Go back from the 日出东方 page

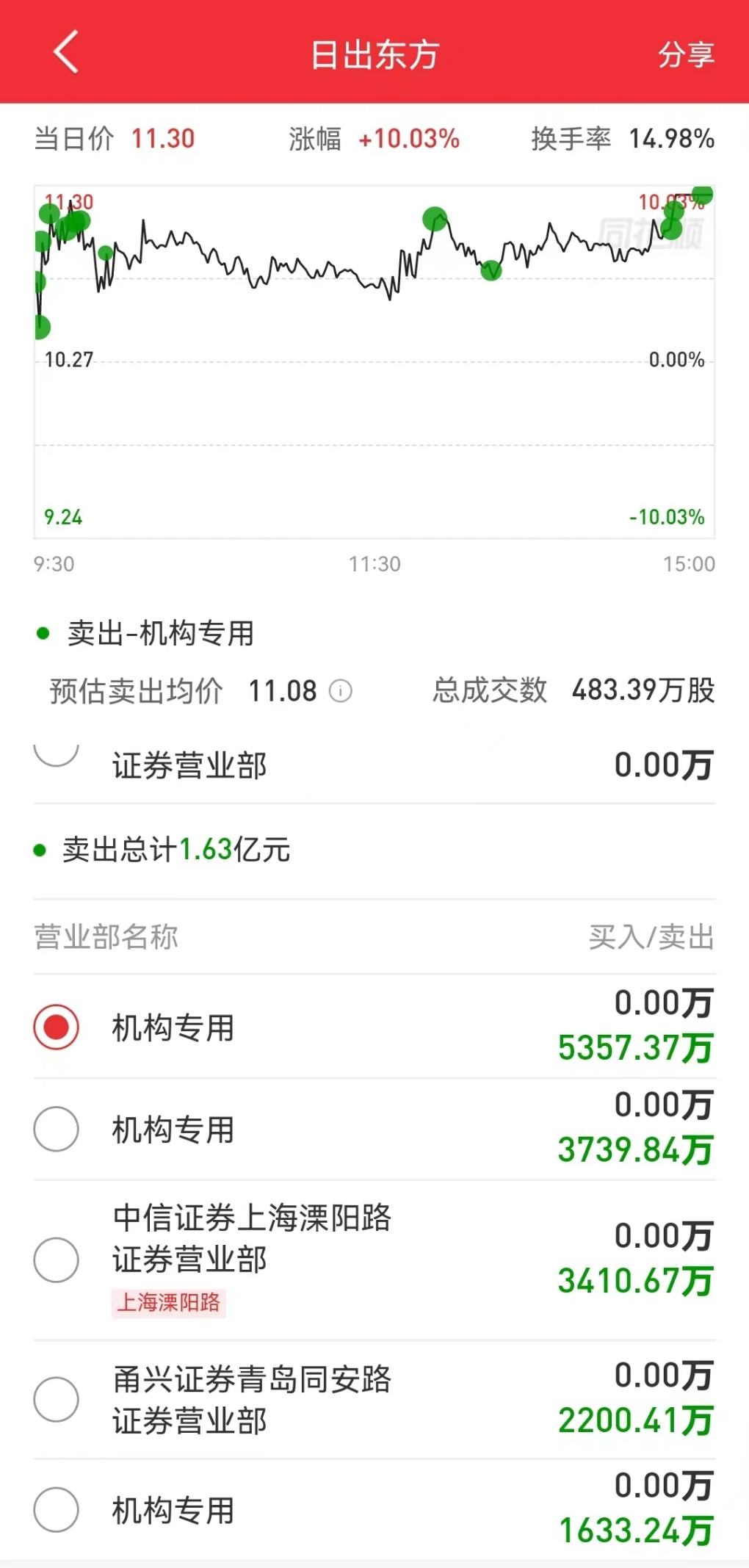[x=66, y=53]
